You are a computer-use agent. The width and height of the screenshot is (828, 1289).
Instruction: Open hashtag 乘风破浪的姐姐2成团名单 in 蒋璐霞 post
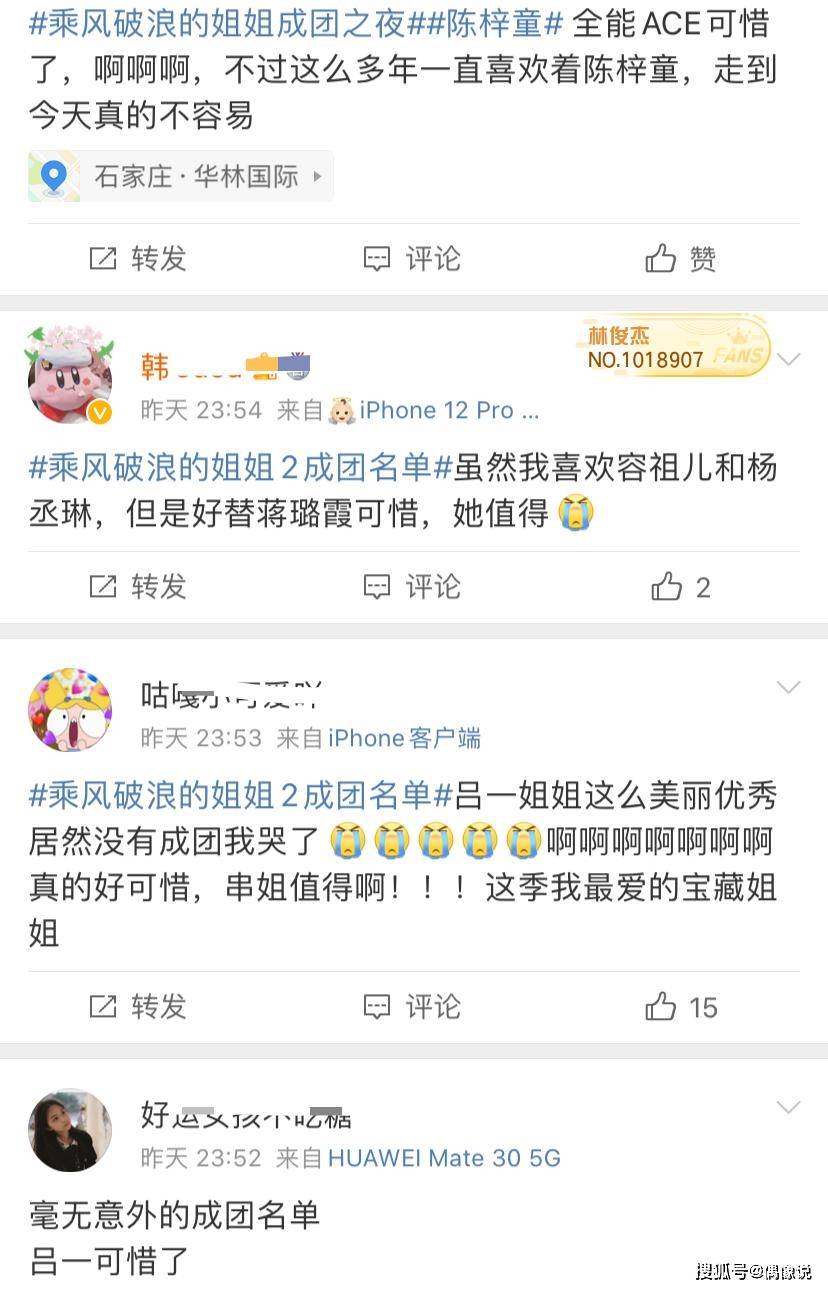pyautogui.click(x=242, y=467)
